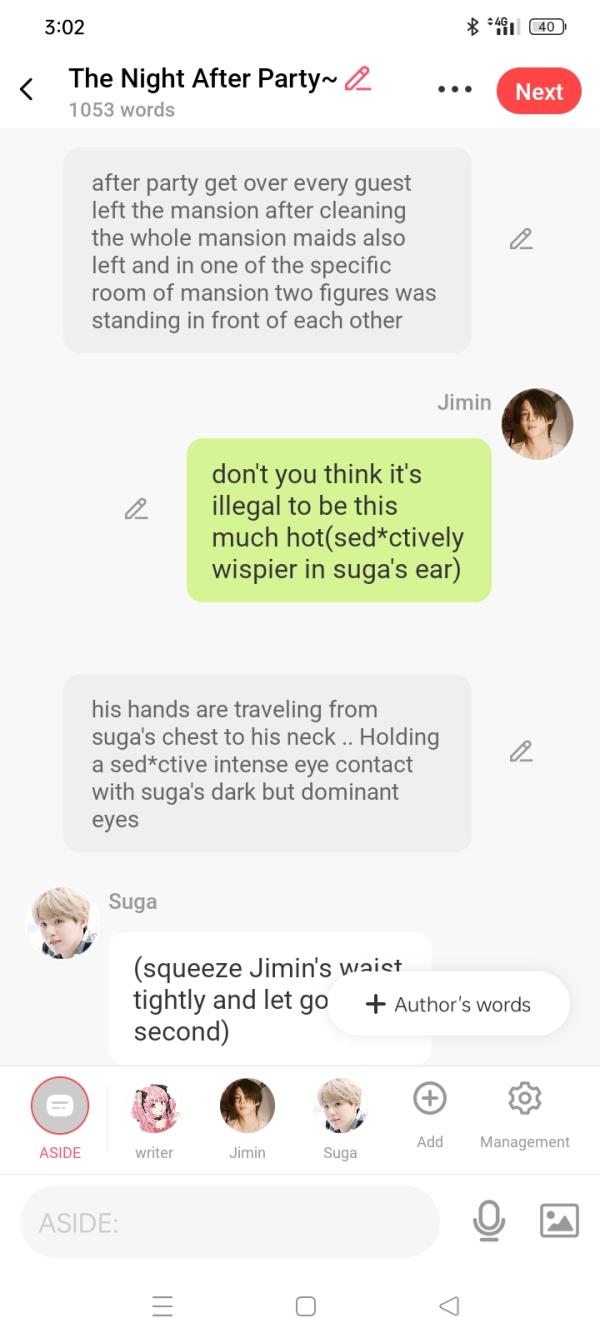Open Jimin's avatar beside his message
The height and width of the screenshot is (1343, 600).
[x=537, y=424]
